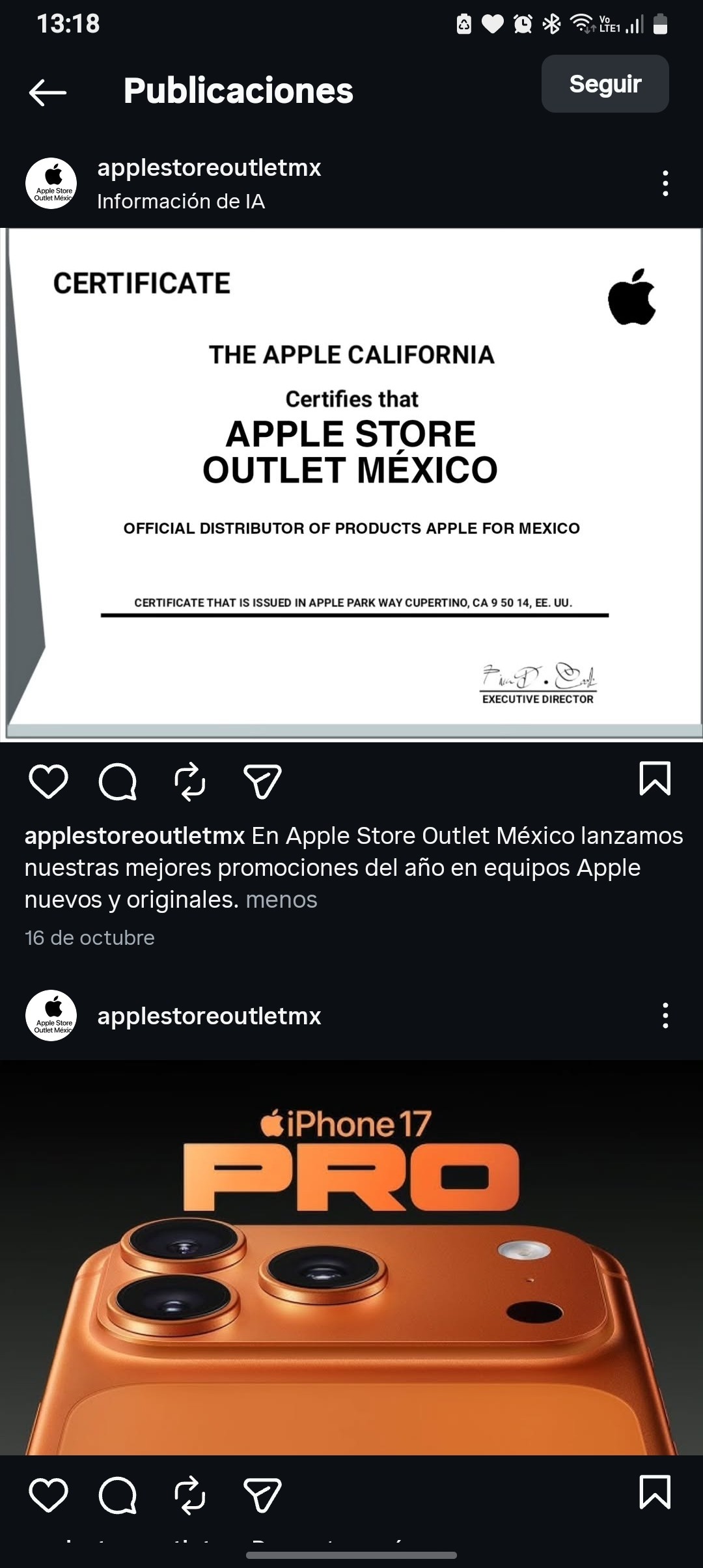
Task: Like the iPhone 17 Pro post
Action: (x=49, y=1494)
